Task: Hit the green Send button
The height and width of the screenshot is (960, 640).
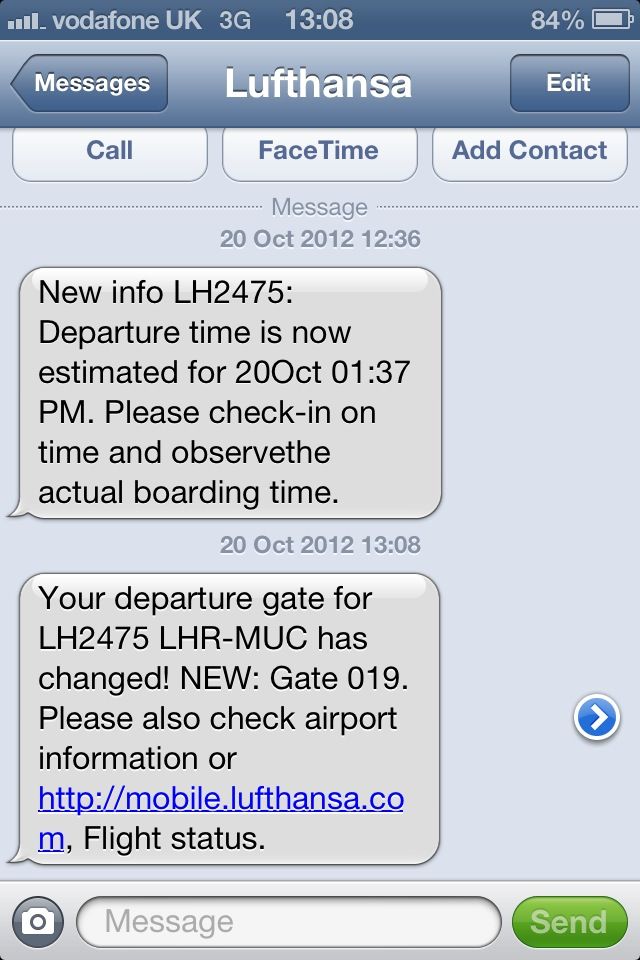Action: click(x=567, y=921)
